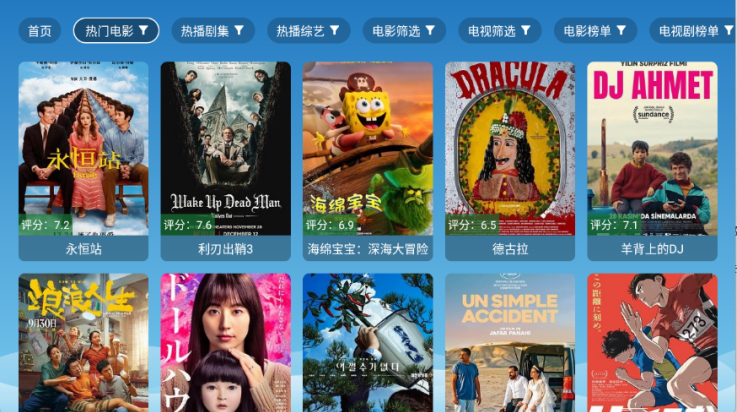Open the 电视剧榜单 tab
The image size is (737, 412).
[x=691, y=31]
